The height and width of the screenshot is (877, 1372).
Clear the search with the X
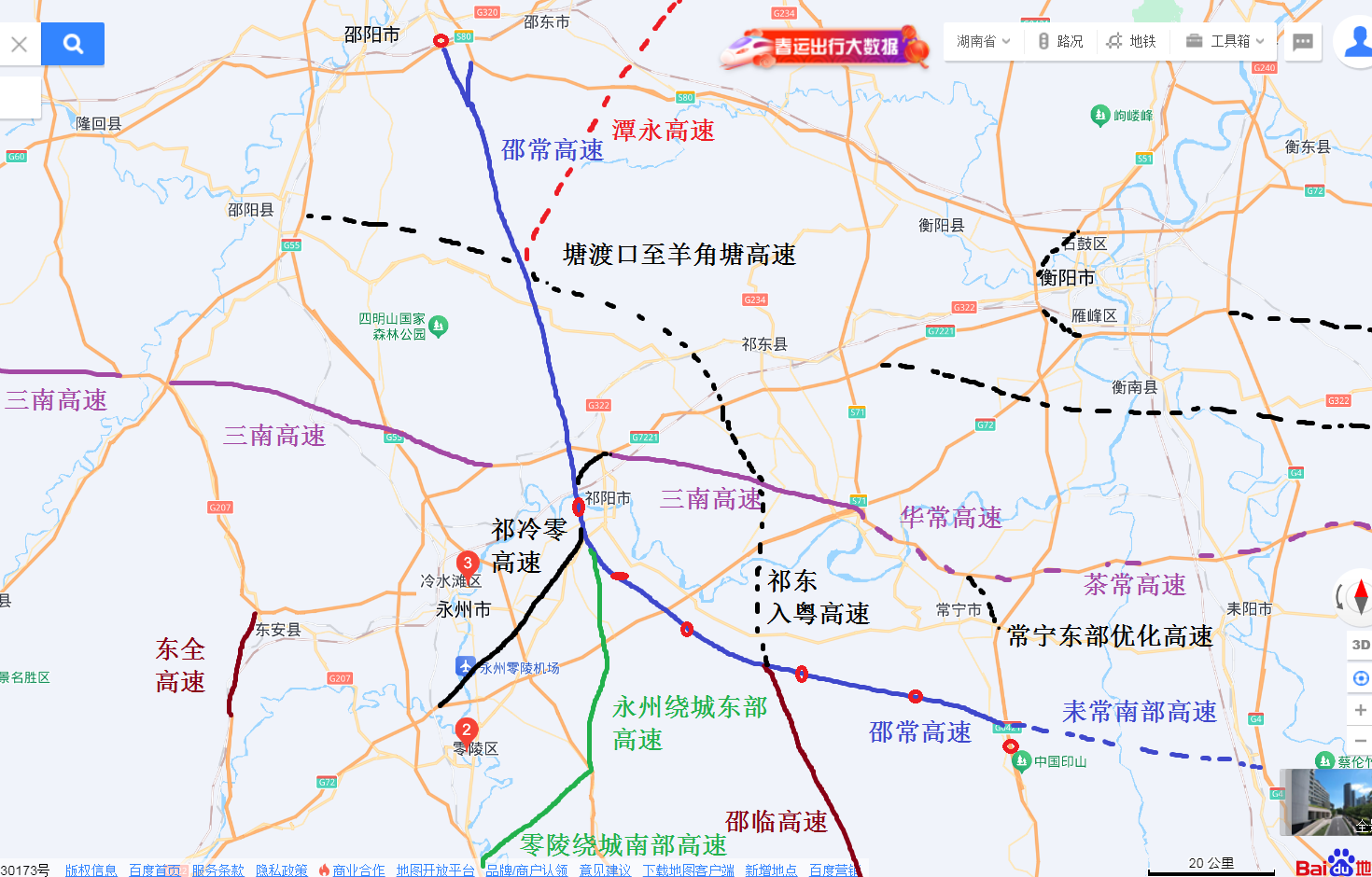point(19,44)
